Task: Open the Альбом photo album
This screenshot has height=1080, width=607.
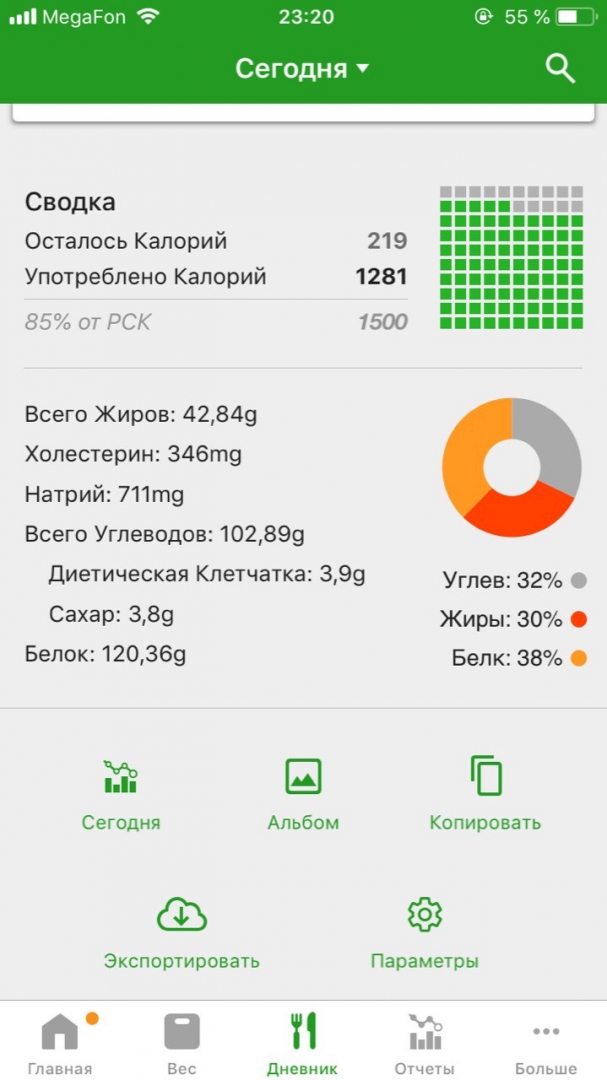Action: pyautogui.click(x=303, y=794)
